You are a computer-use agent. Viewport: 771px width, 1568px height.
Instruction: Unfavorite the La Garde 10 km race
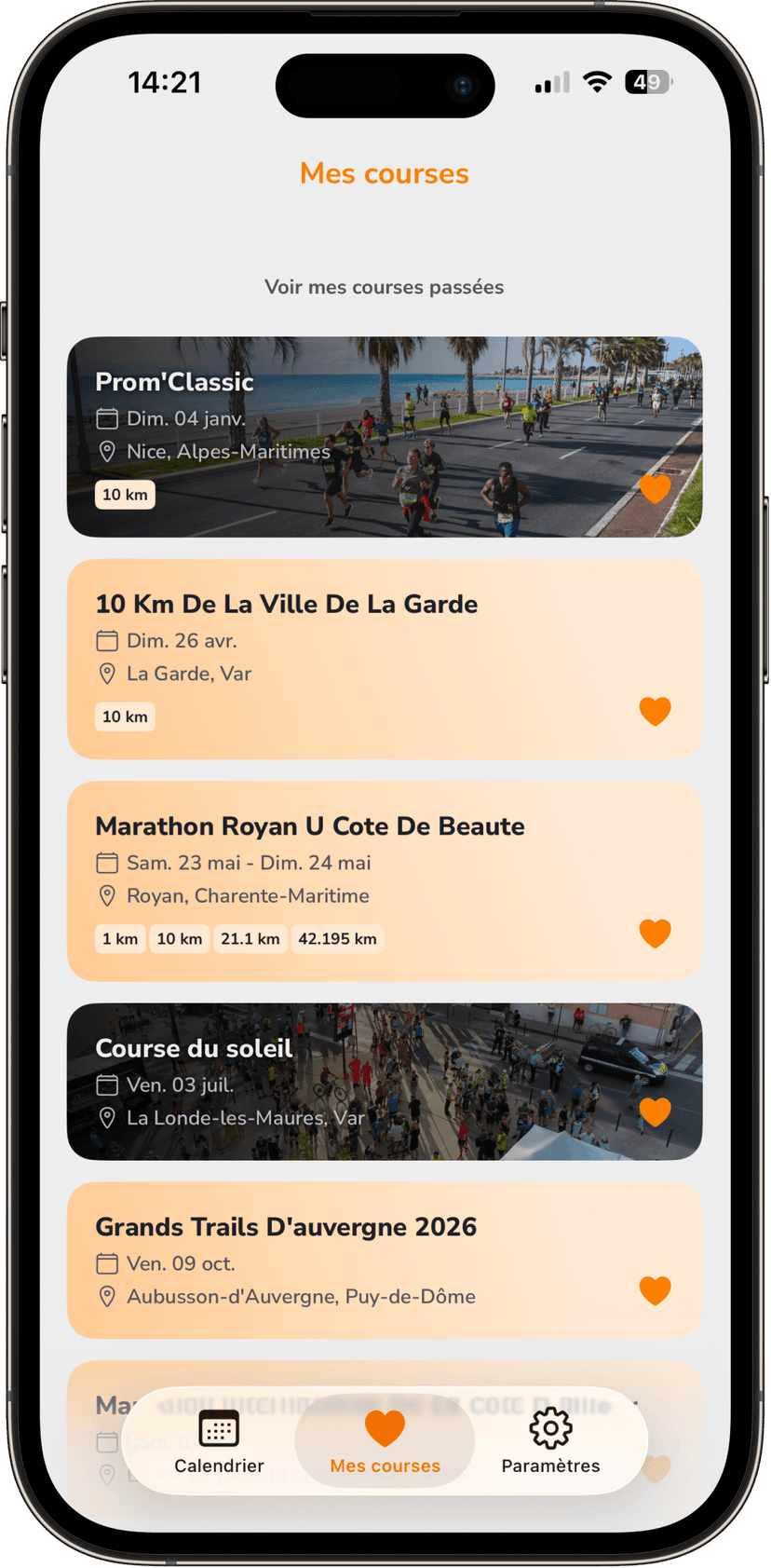655,711
